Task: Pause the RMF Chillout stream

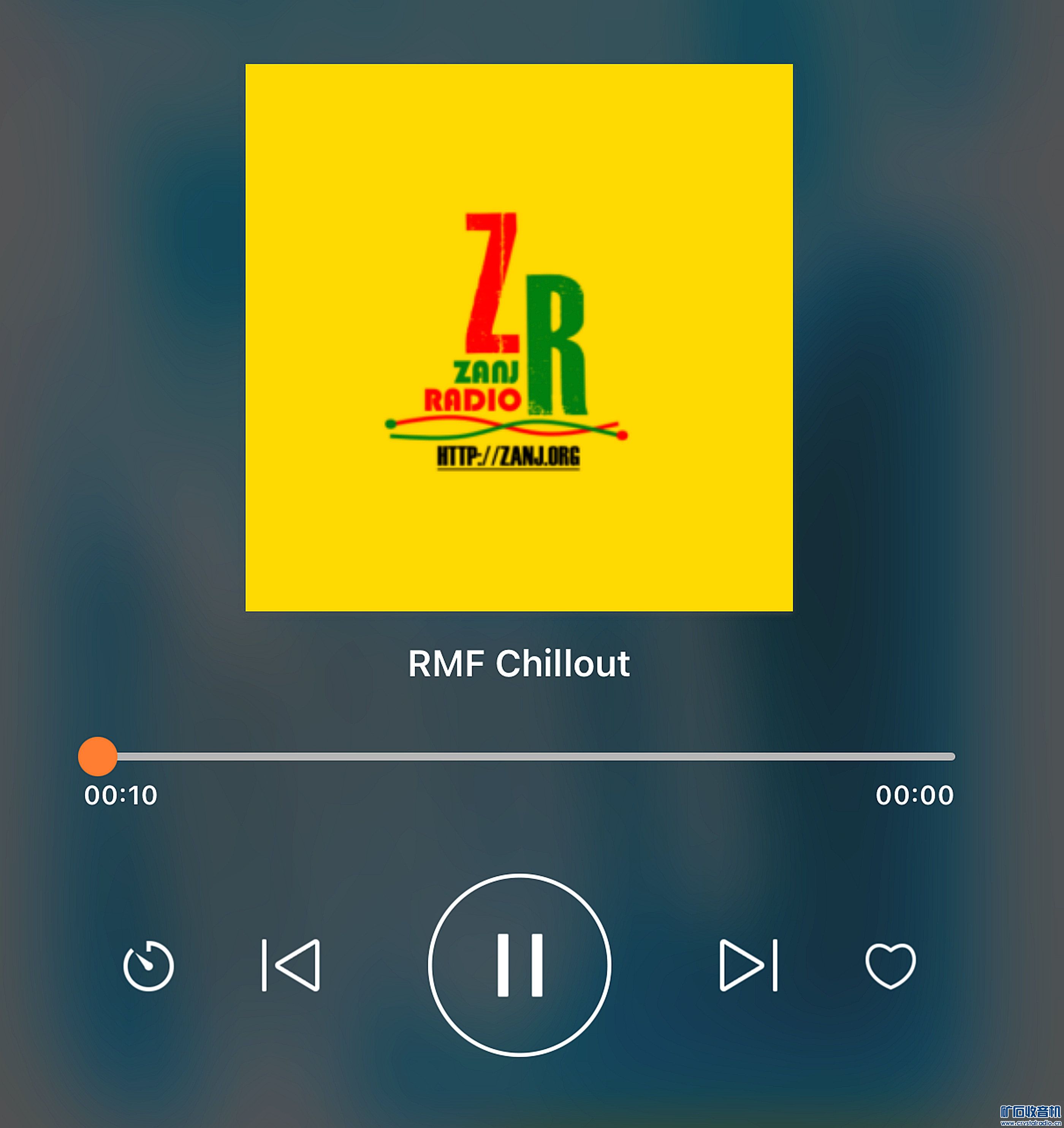Action: [x=519, y=965]
